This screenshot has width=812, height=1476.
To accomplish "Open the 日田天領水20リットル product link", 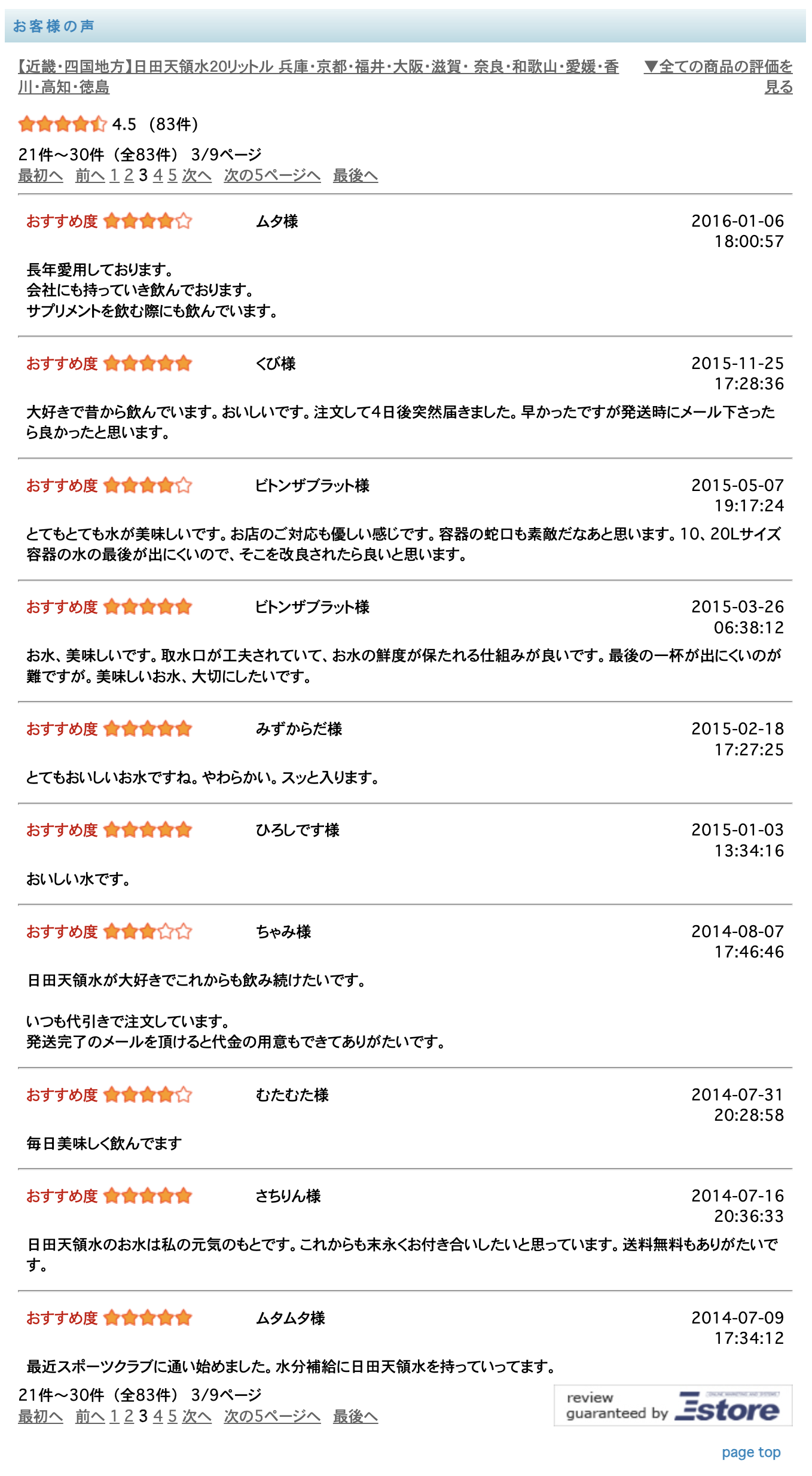I will coord(319,77).
